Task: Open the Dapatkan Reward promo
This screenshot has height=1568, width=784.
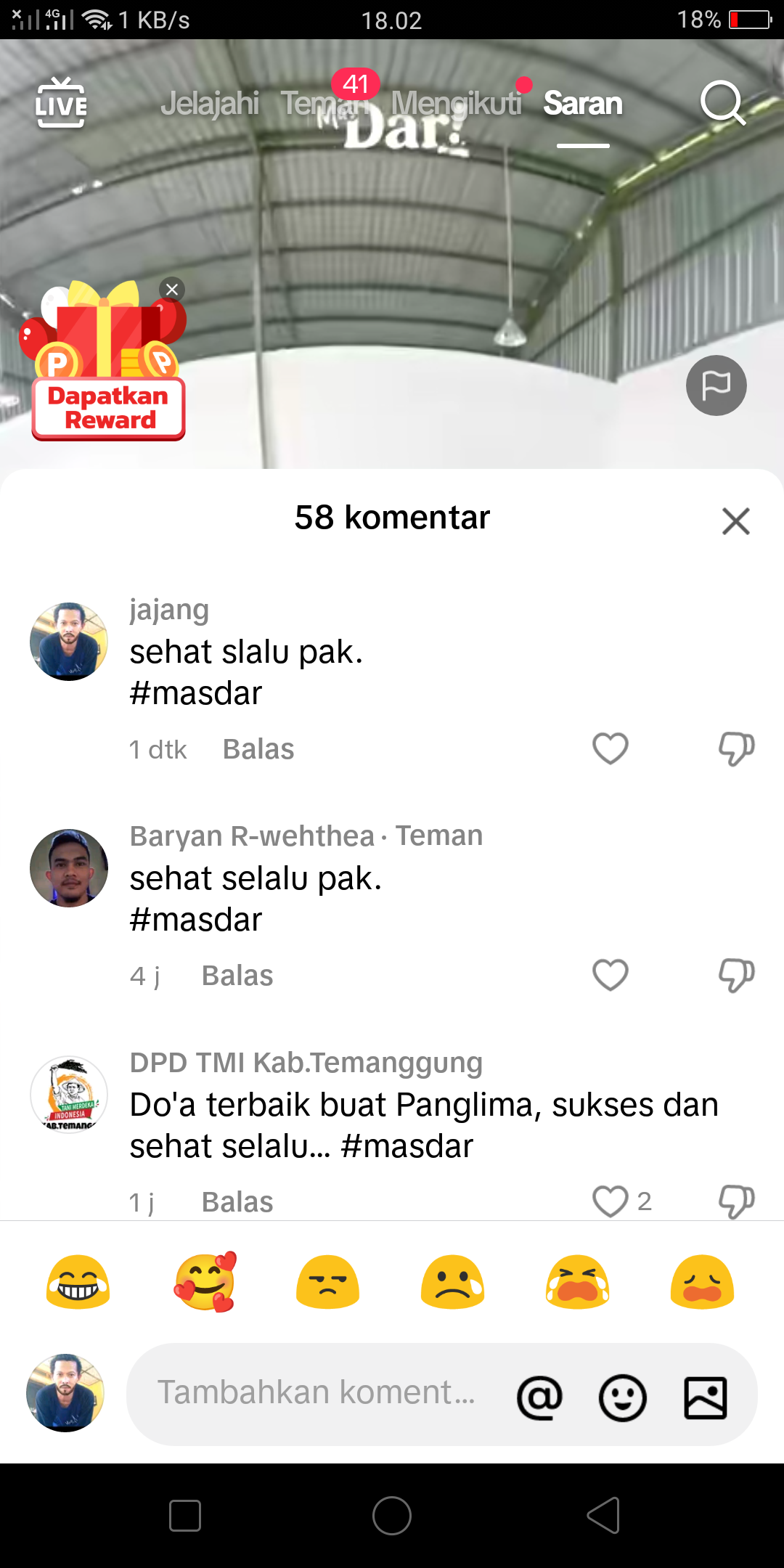Action: click(x=107, y=370)
